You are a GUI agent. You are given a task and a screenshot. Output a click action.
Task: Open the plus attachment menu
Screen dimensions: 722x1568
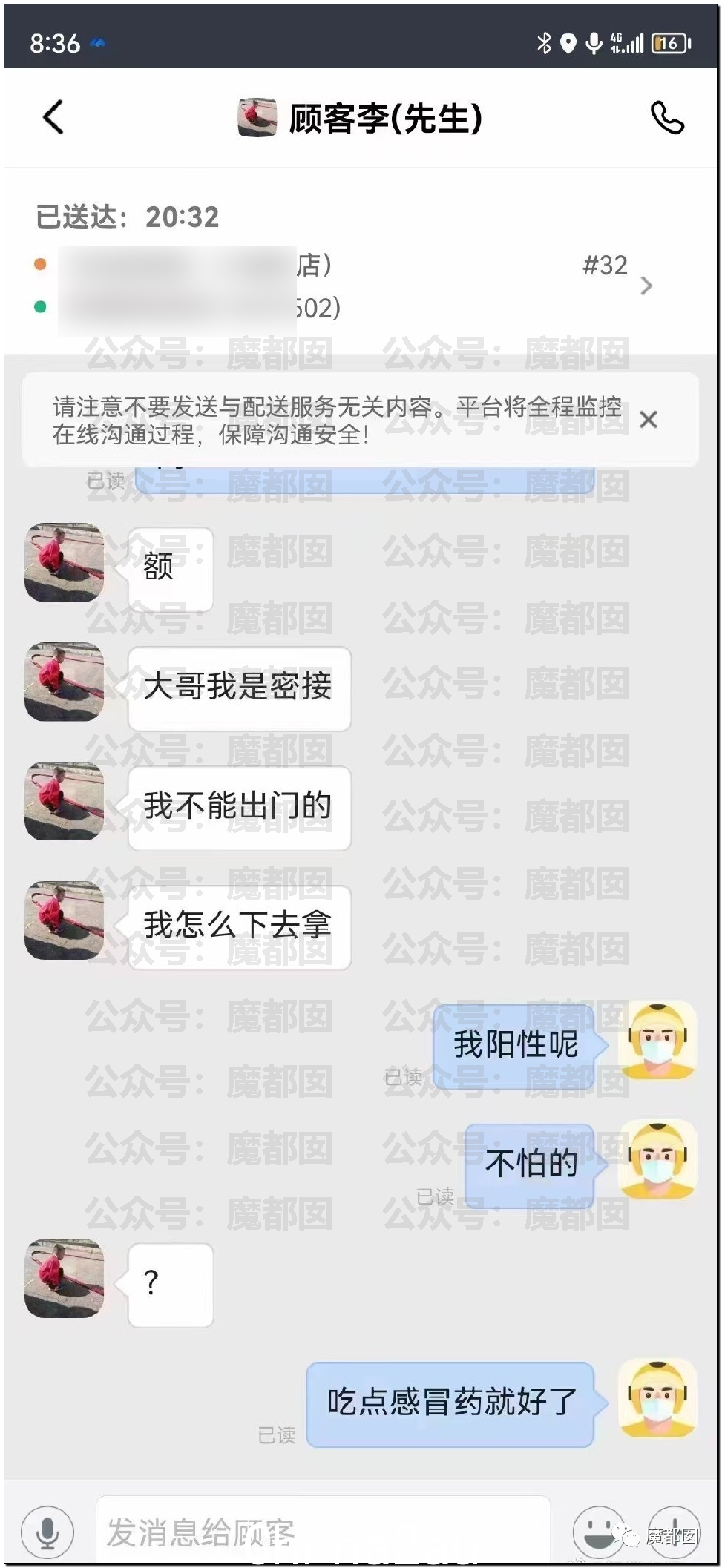675,1529
